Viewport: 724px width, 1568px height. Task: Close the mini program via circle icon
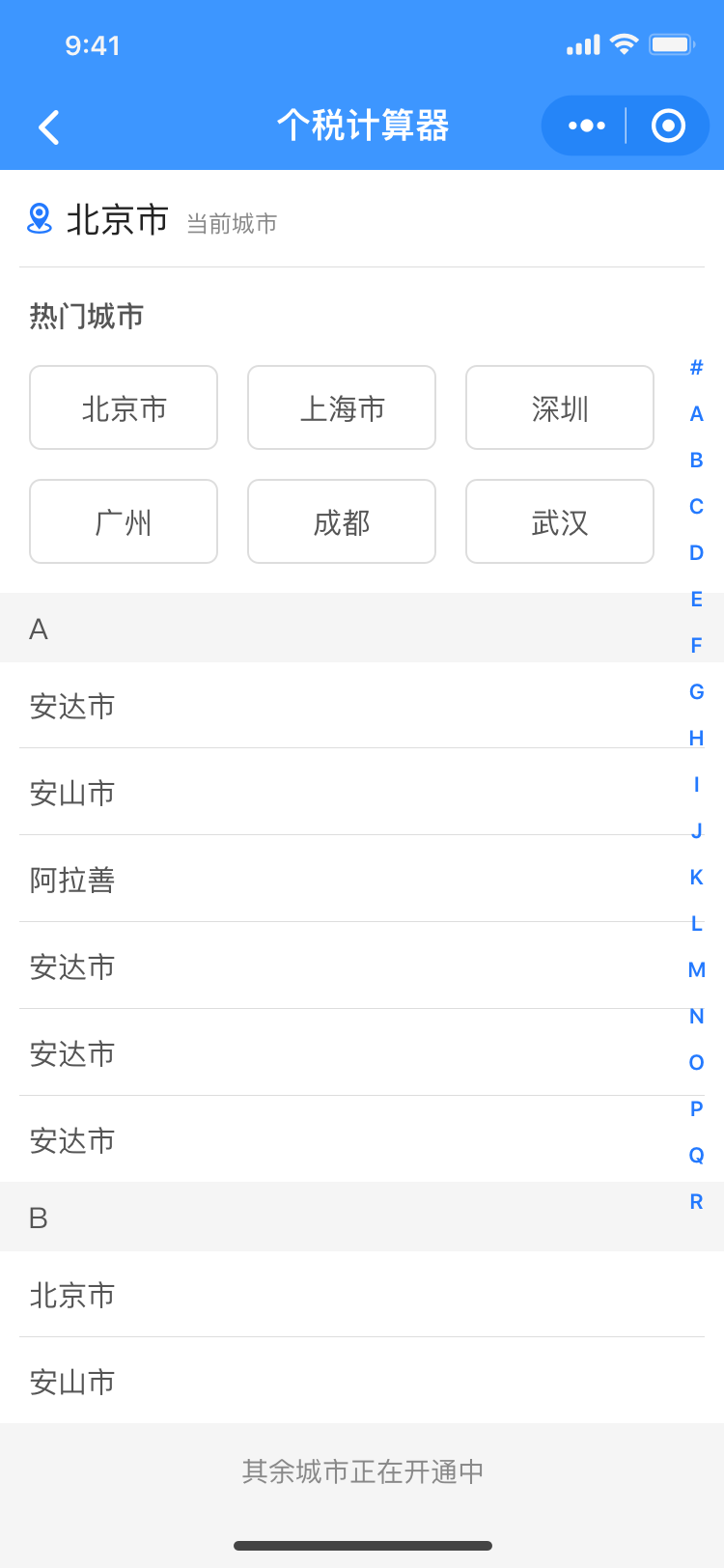[x=668, y=126]
